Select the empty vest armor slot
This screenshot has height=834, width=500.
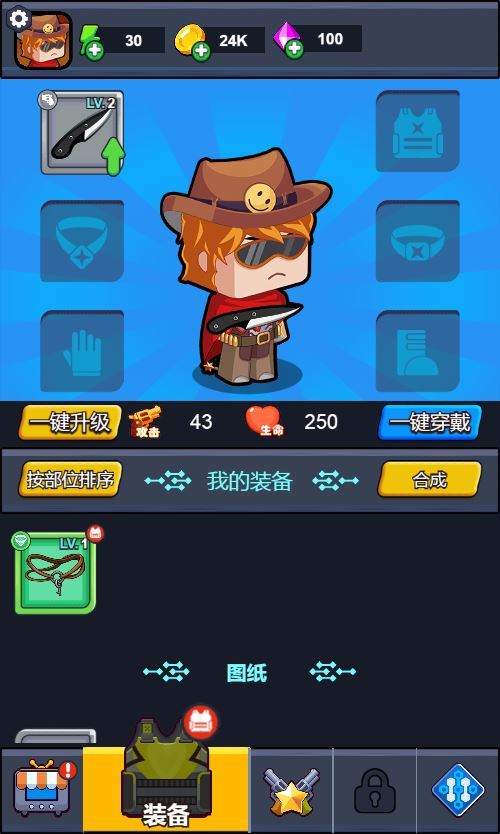pyautogui.click(x=418, y=131)
